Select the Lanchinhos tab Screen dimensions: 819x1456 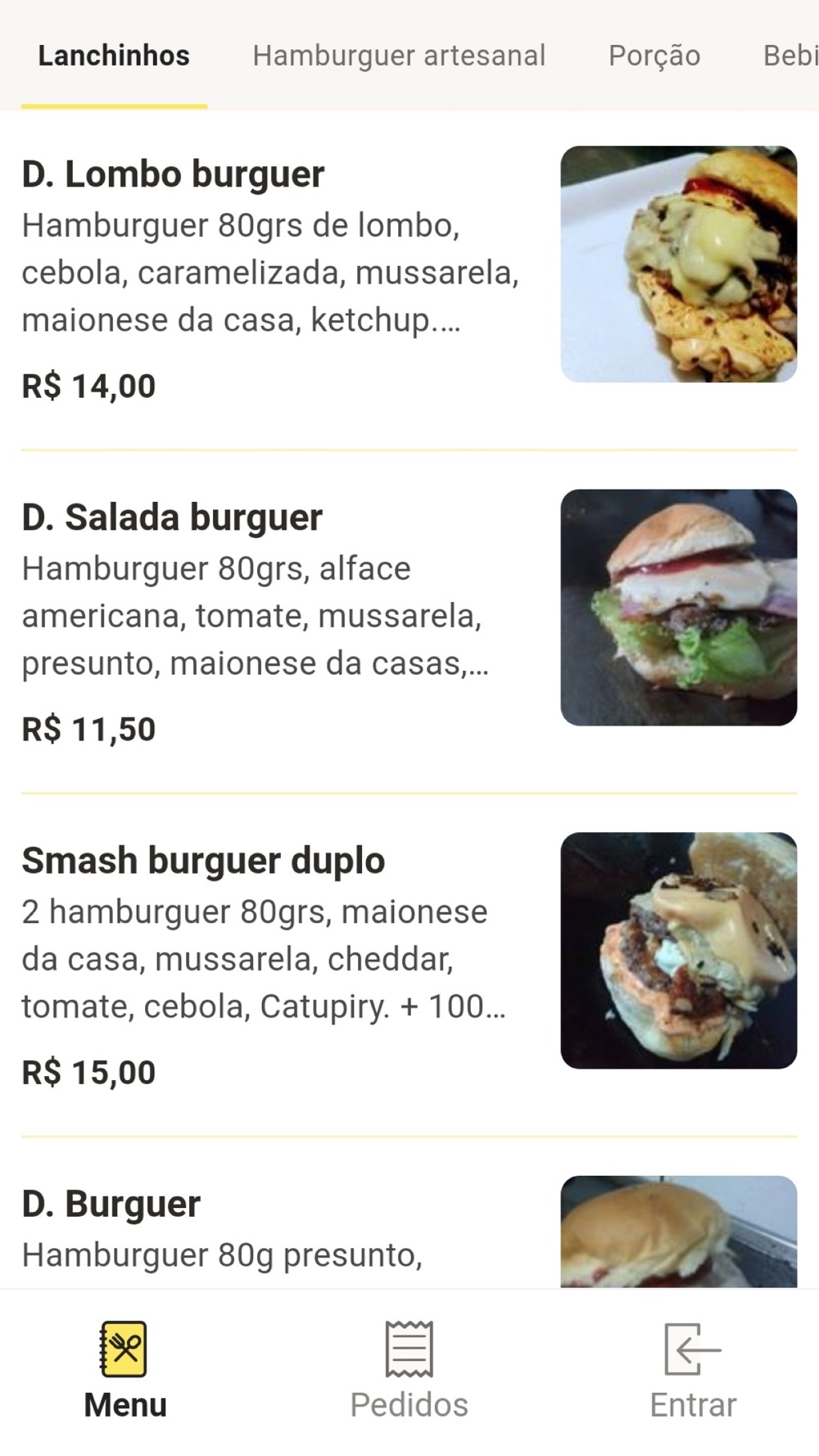tap(114, 56)
